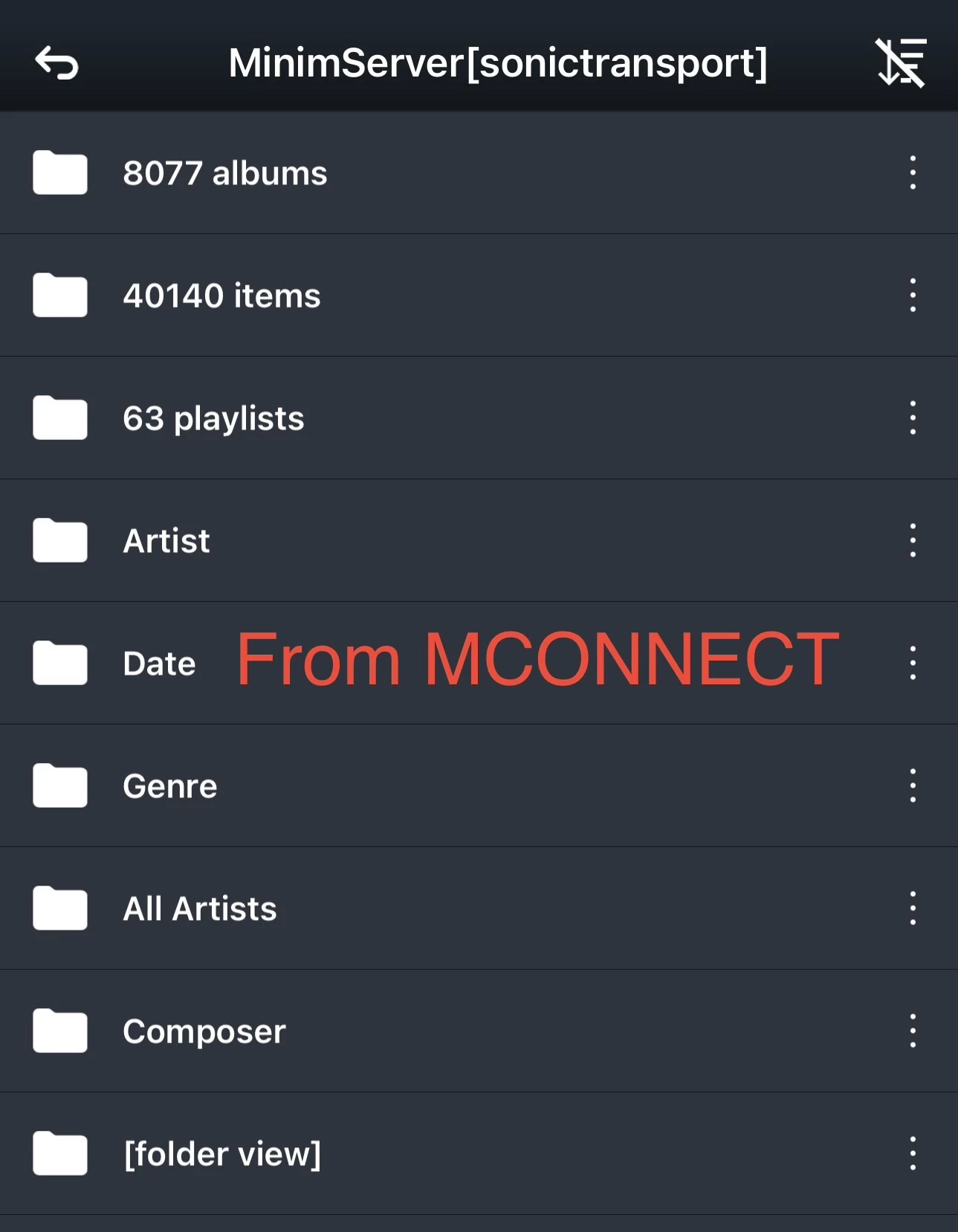Browse by Composer folder
This screenshot has width=958, height=1232.
coord(204,1031)
